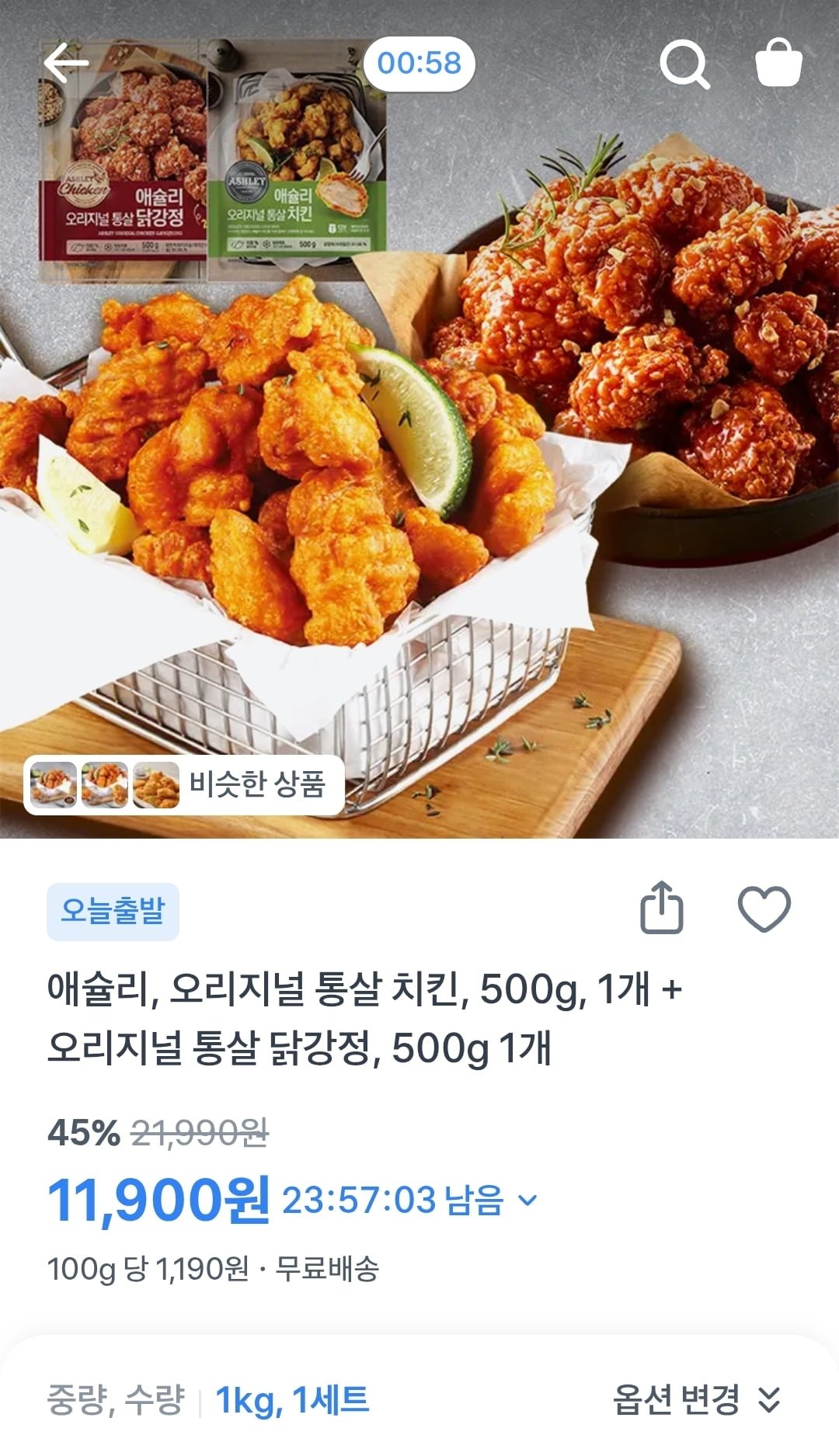
Task: Go back using the top arrow
Action: [66, 63]
